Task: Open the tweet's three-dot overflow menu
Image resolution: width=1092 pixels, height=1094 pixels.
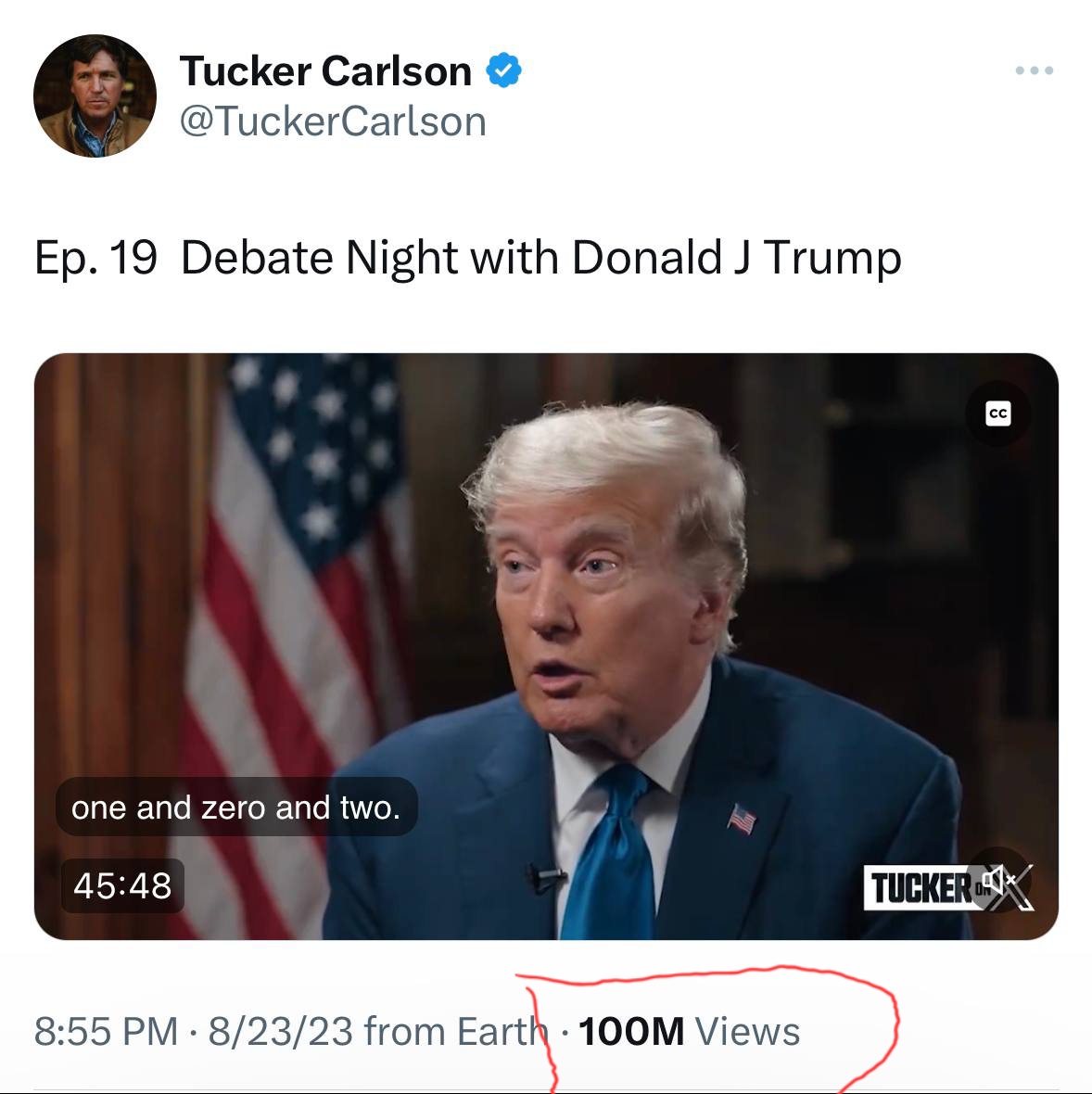Action: click(x=1034, y=70)
